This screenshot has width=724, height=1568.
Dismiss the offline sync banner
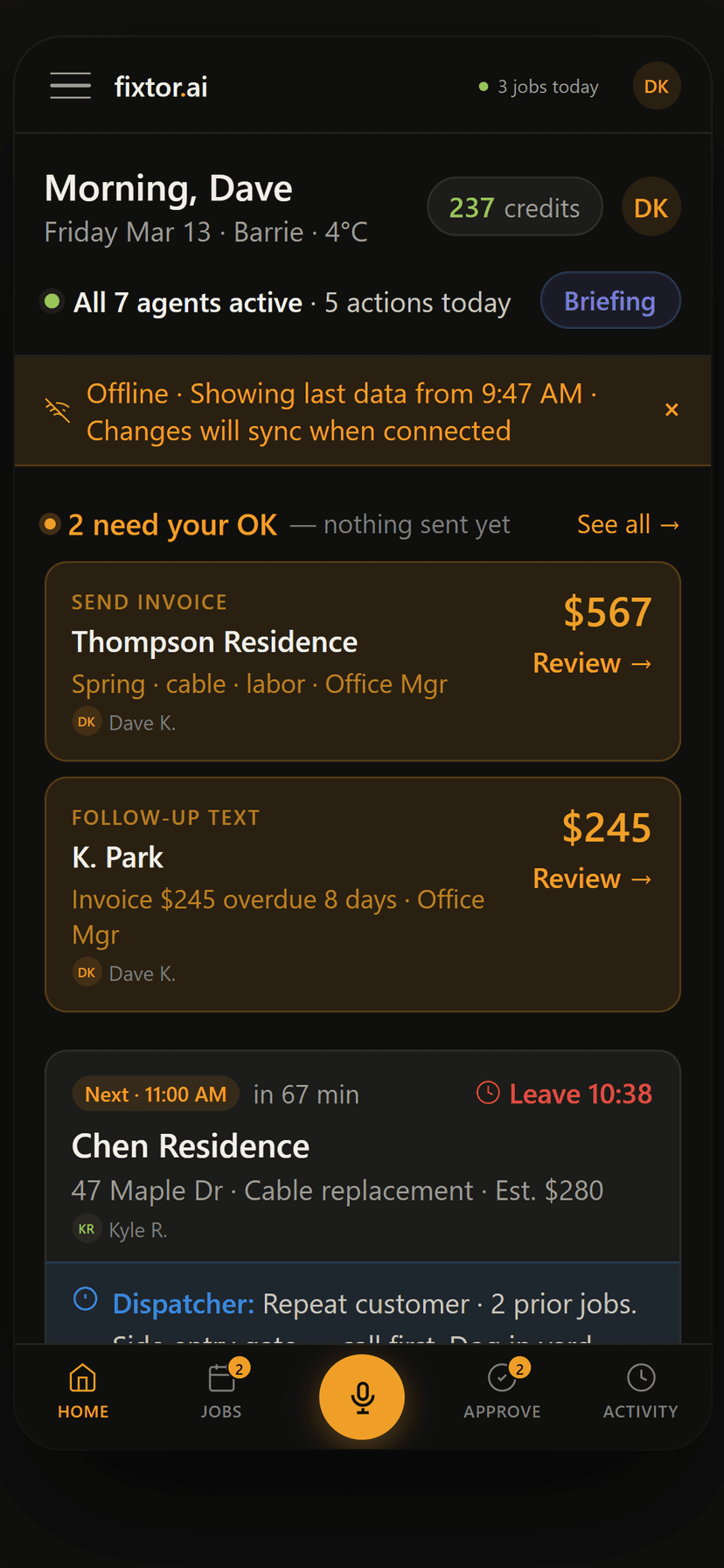(672, 409)
